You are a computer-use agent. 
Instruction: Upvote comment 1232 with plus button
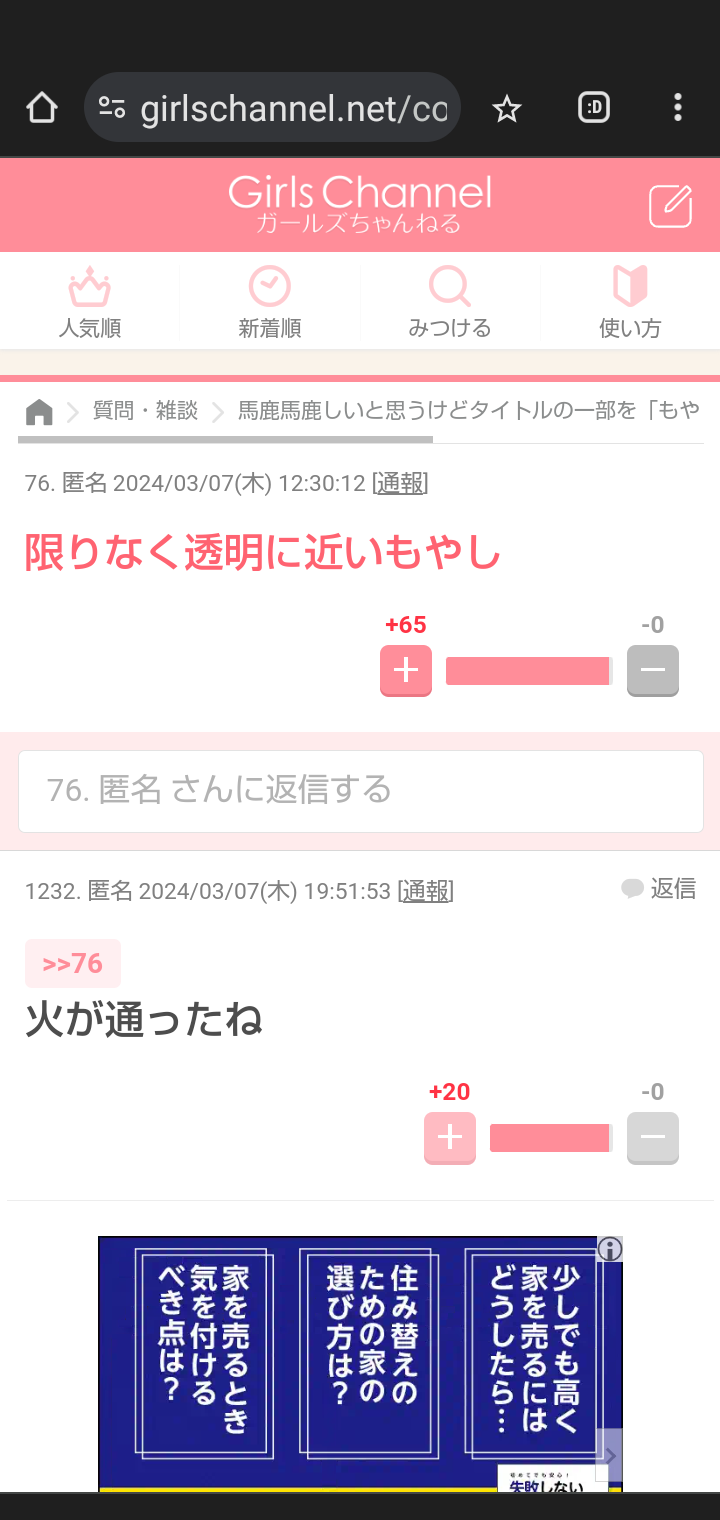click(x=450, y=1137)
